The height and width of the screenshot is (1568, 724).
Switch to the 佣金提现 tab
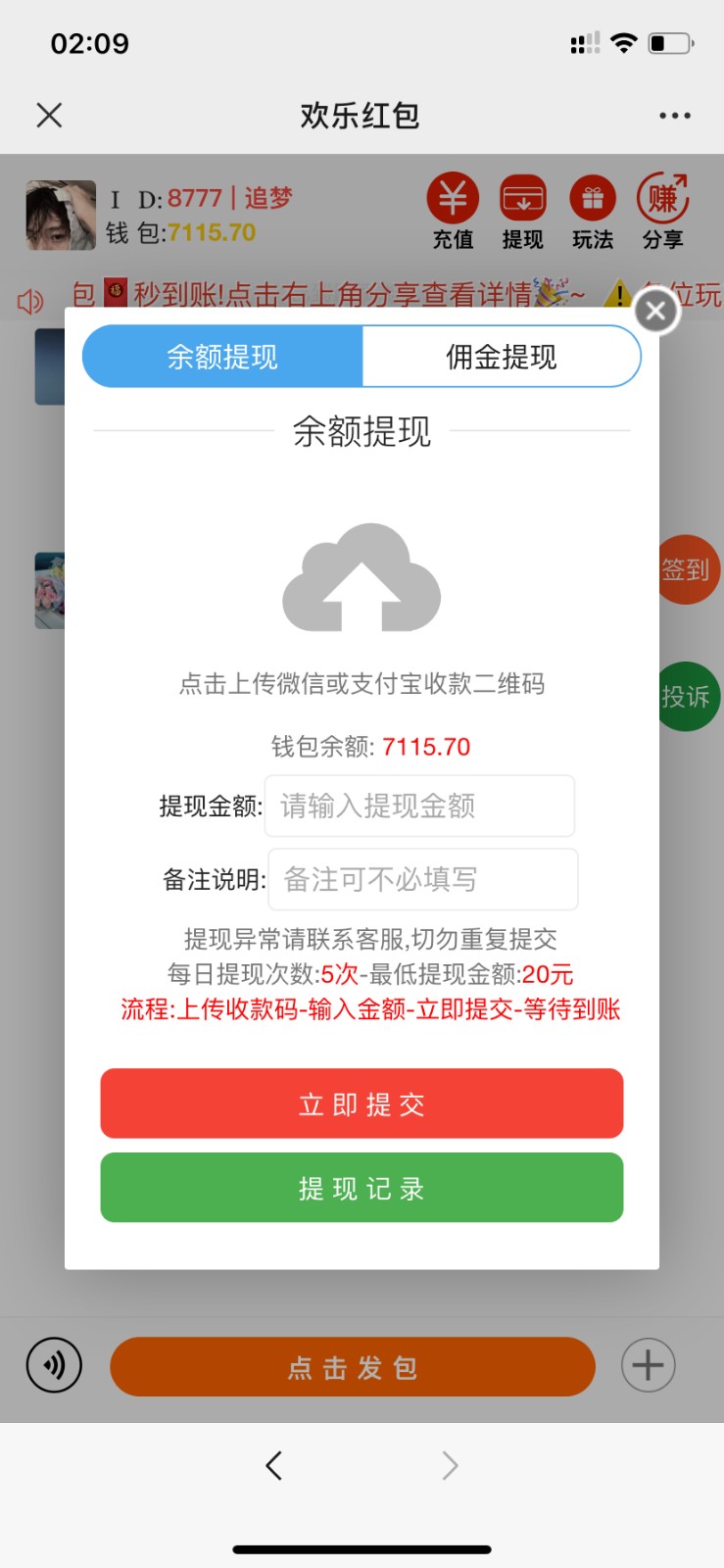coord(501,357)
